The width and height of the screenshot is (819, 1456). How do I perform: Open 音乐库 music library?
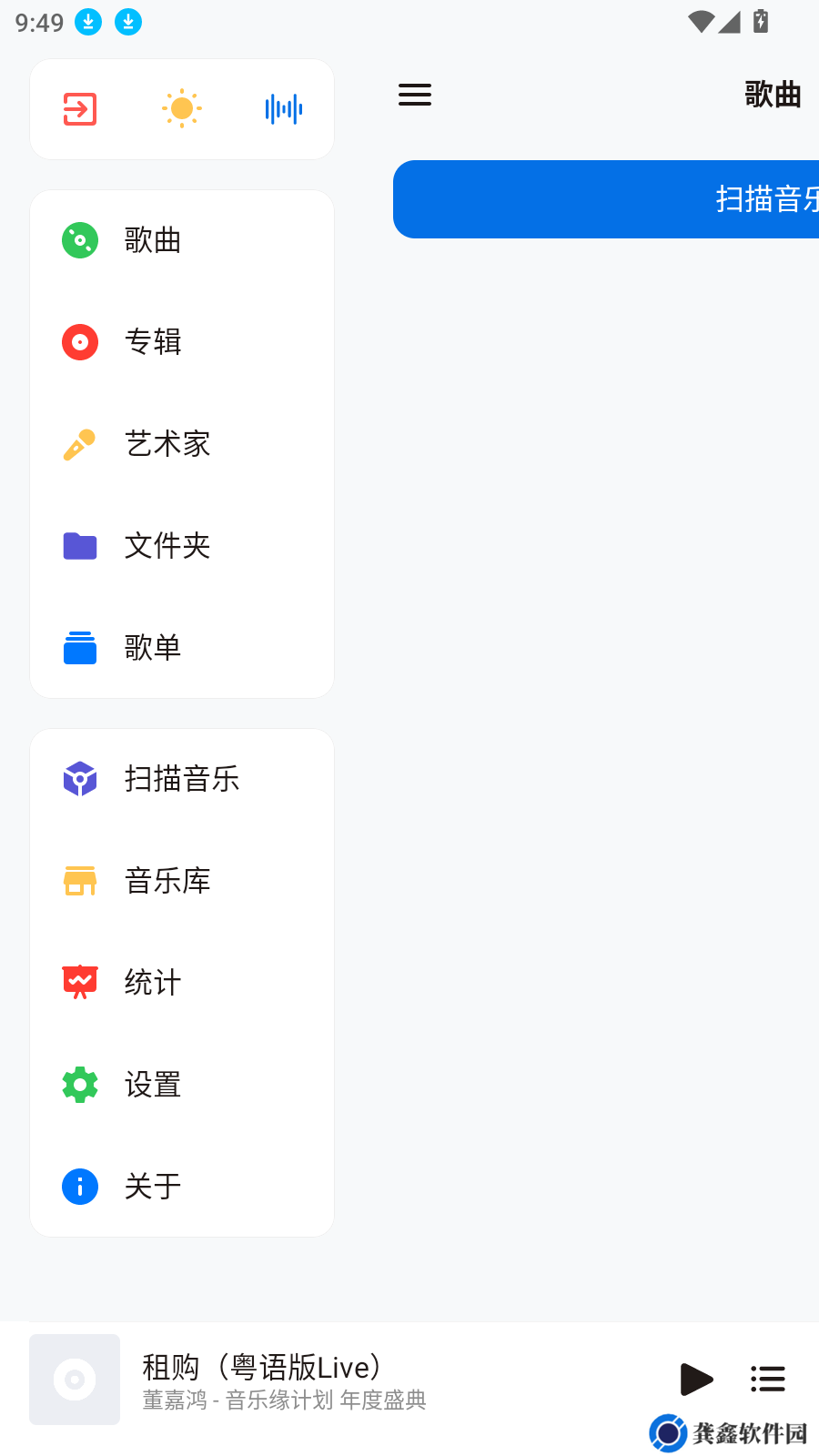pos(182,881)
